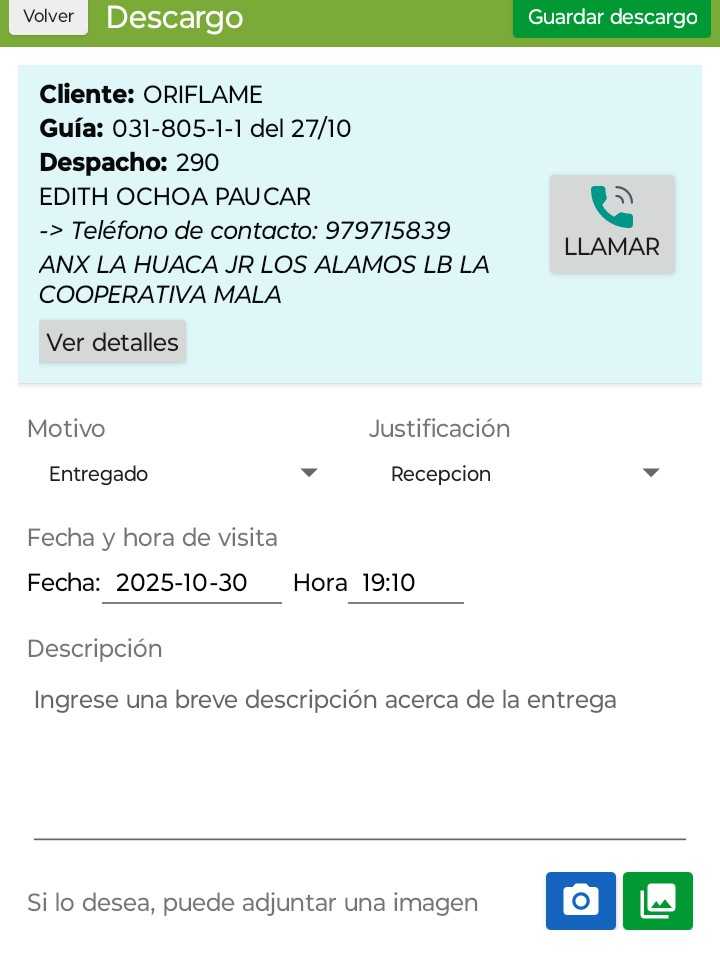Edit the Hora field 19:10
This screenshot has height=965, width=720.
pyautogui.click(x=405, y=583)
